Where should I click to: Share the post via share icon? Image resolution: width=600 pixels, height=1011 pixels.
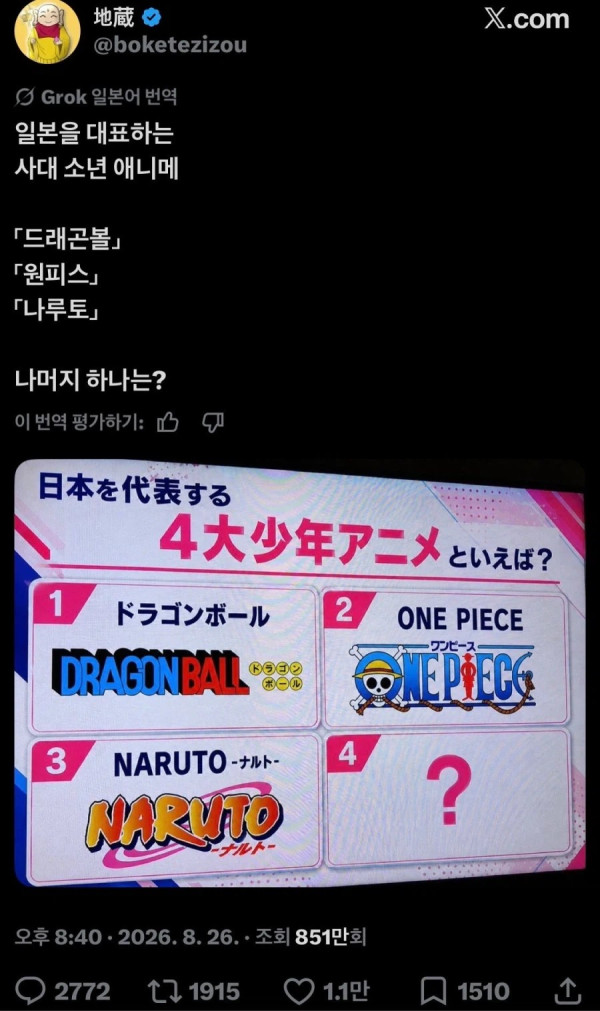point(568,990)
